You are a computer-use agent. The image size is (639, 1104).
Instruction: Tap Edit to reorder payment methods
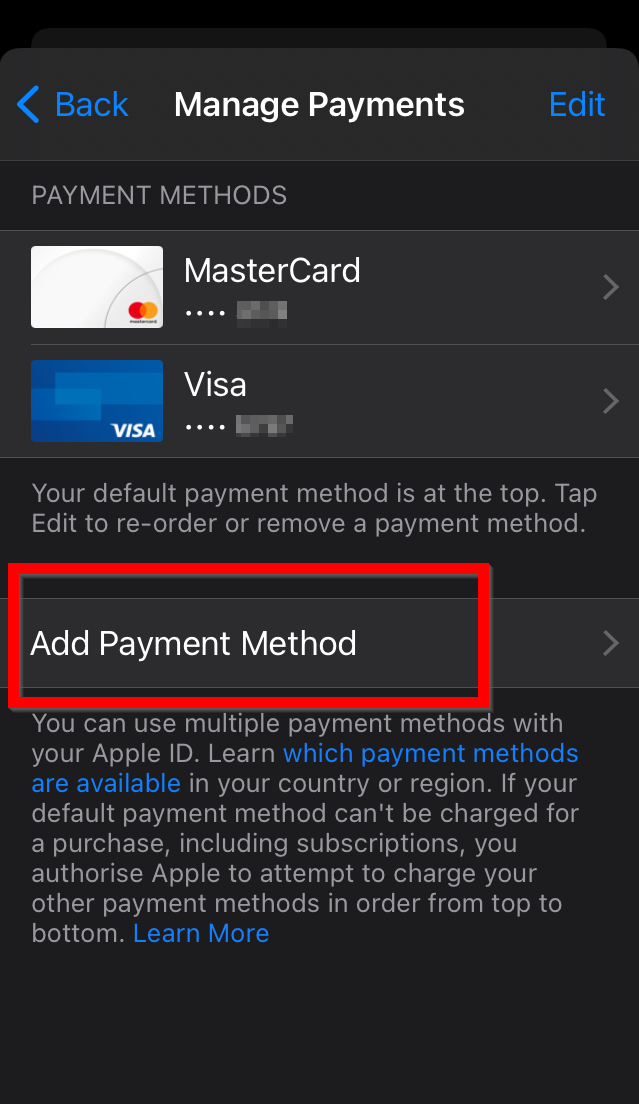click(577, 105)
